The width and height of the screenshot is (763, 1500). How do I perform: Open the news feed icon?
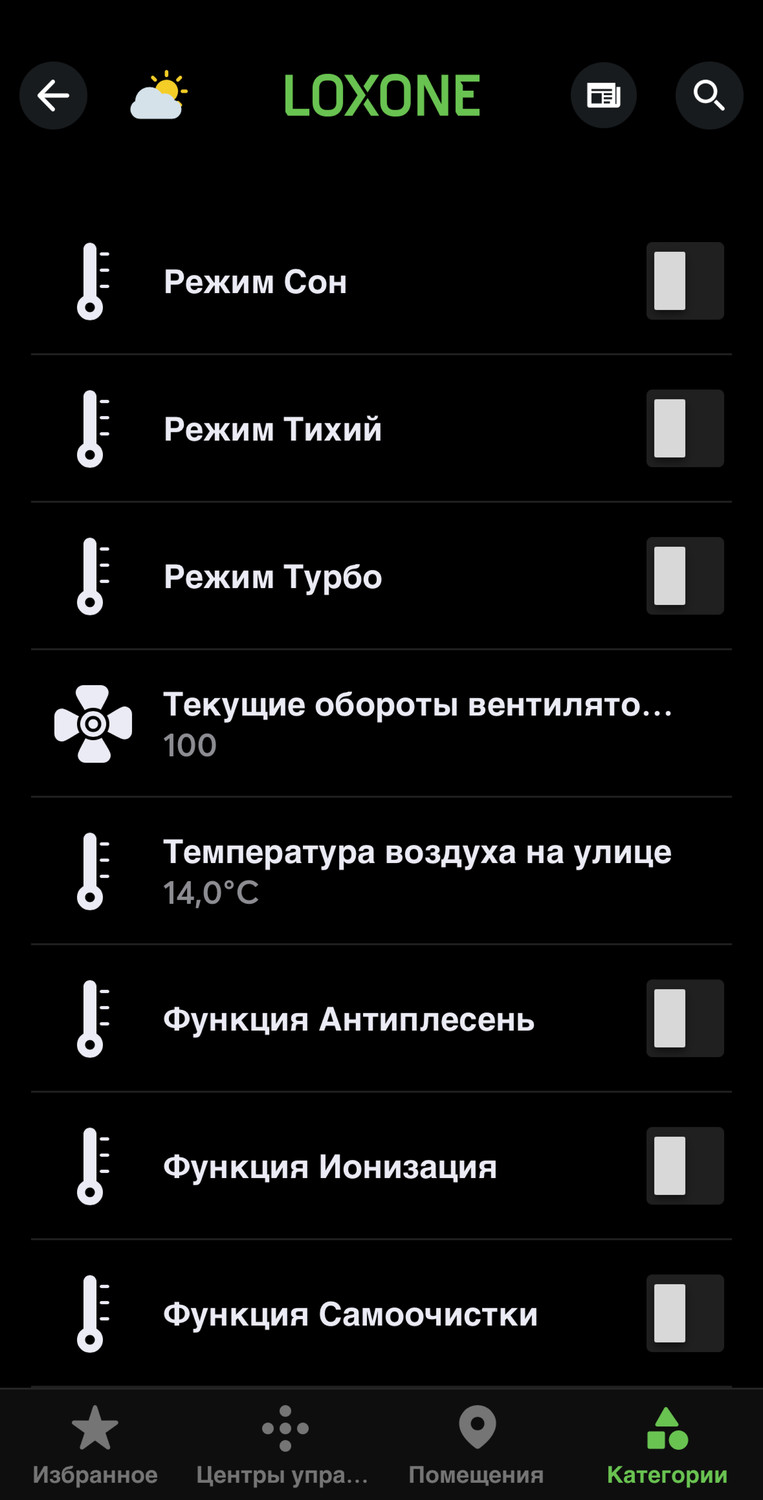point(603,95)
